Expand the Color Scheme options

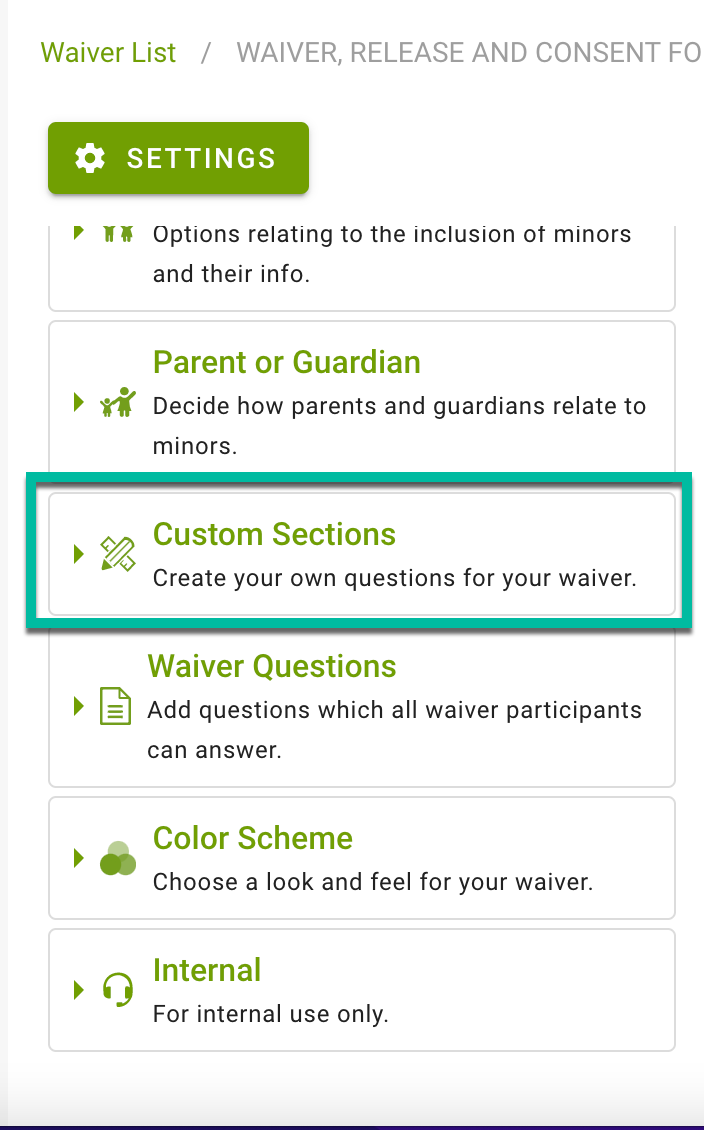pyautogui.click(x=362, y=858)
